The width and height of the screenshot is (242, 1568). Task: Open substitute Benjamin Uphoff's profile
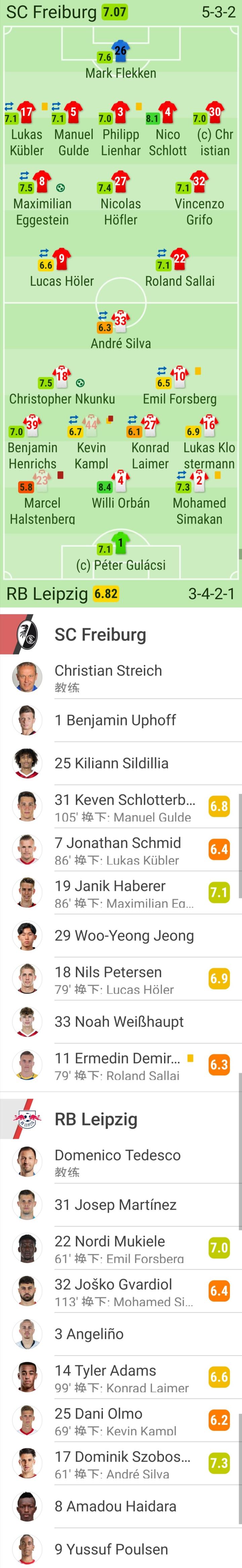[115, 720]
